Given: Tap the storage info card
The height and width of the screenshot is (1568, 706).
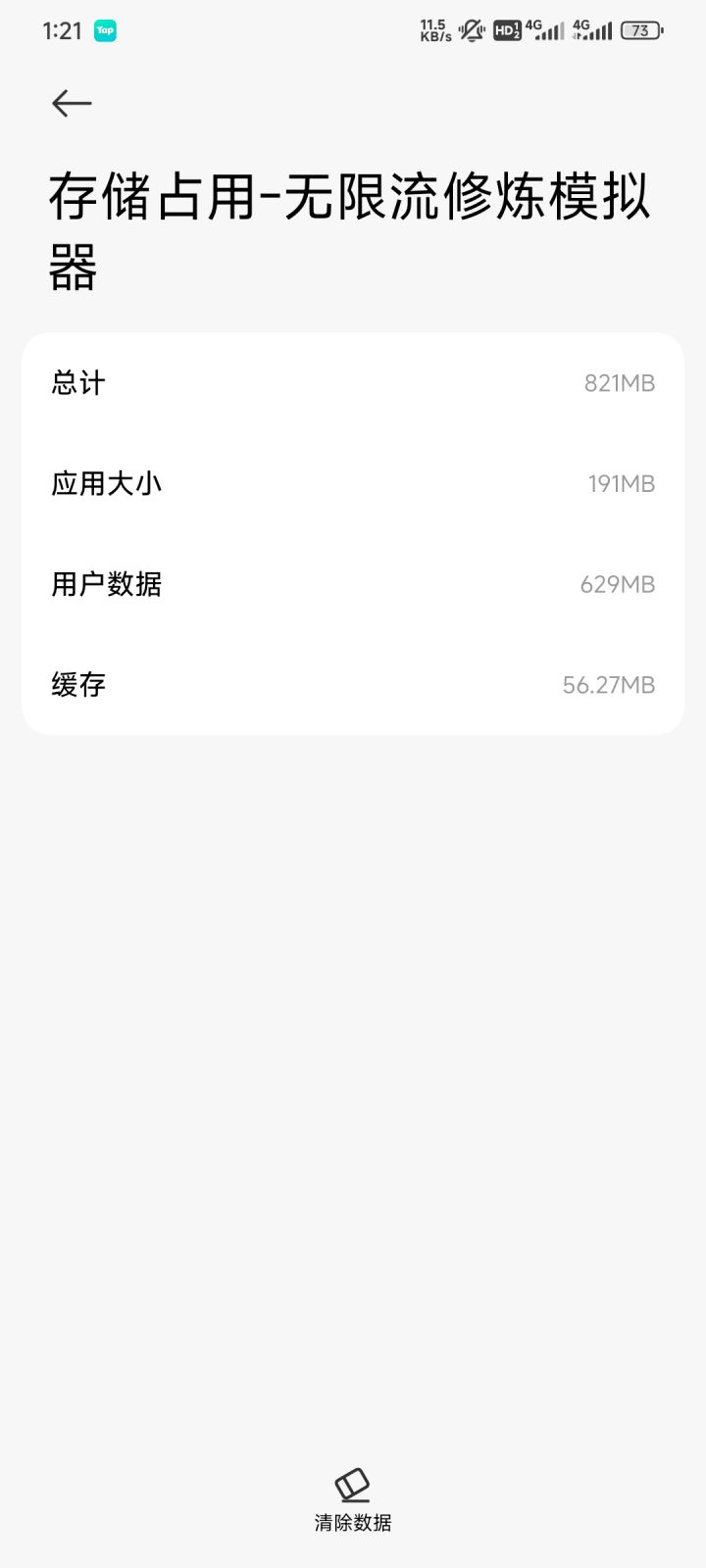Looking at the screenshot, I should tap(353, 533).
